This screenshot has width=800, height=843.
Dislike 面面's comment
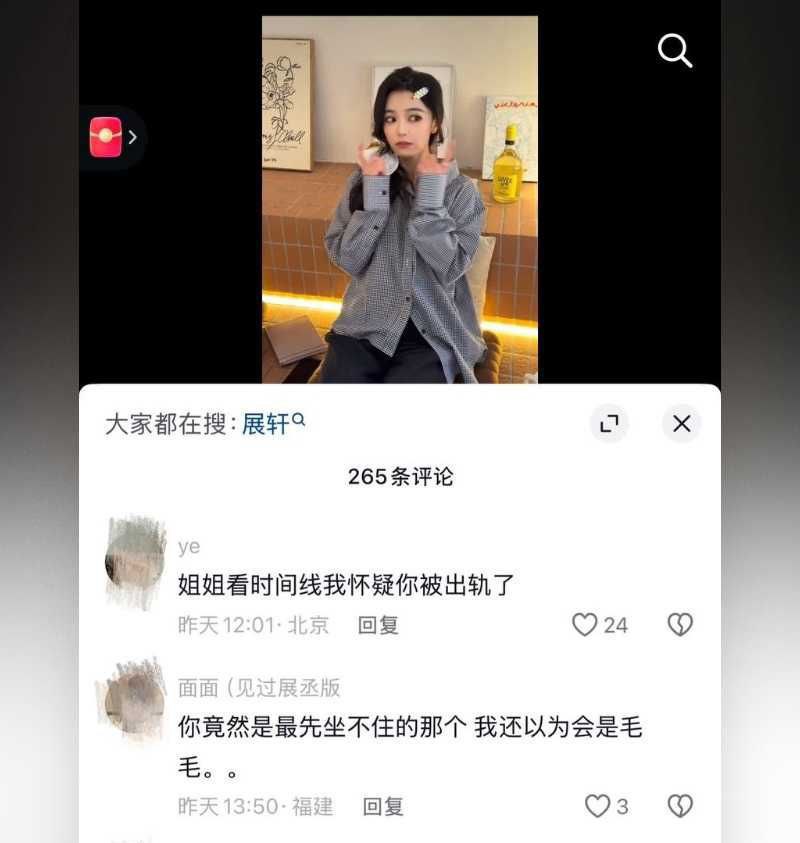(x=680, y=806)
